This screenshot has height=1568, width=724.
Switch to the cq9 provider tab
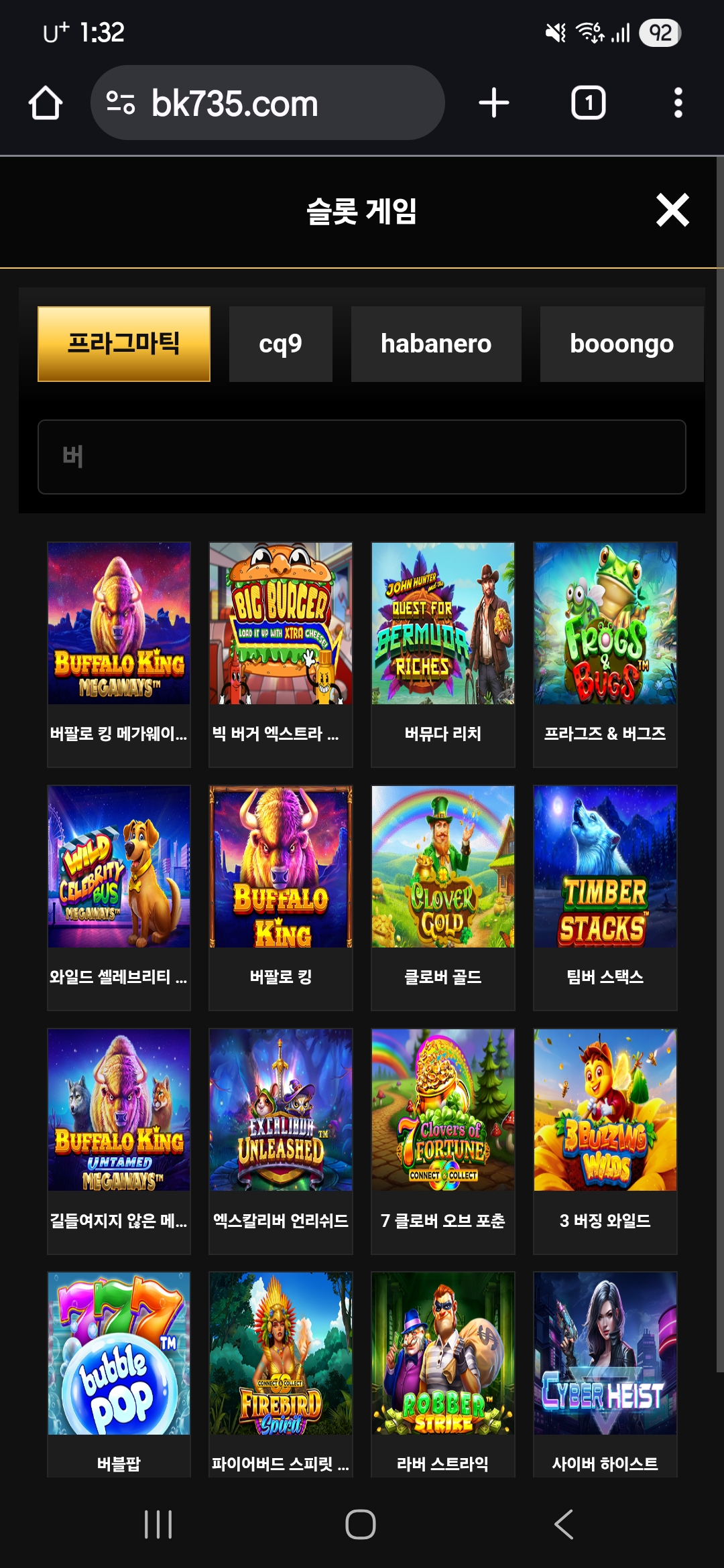pos(280,344)
